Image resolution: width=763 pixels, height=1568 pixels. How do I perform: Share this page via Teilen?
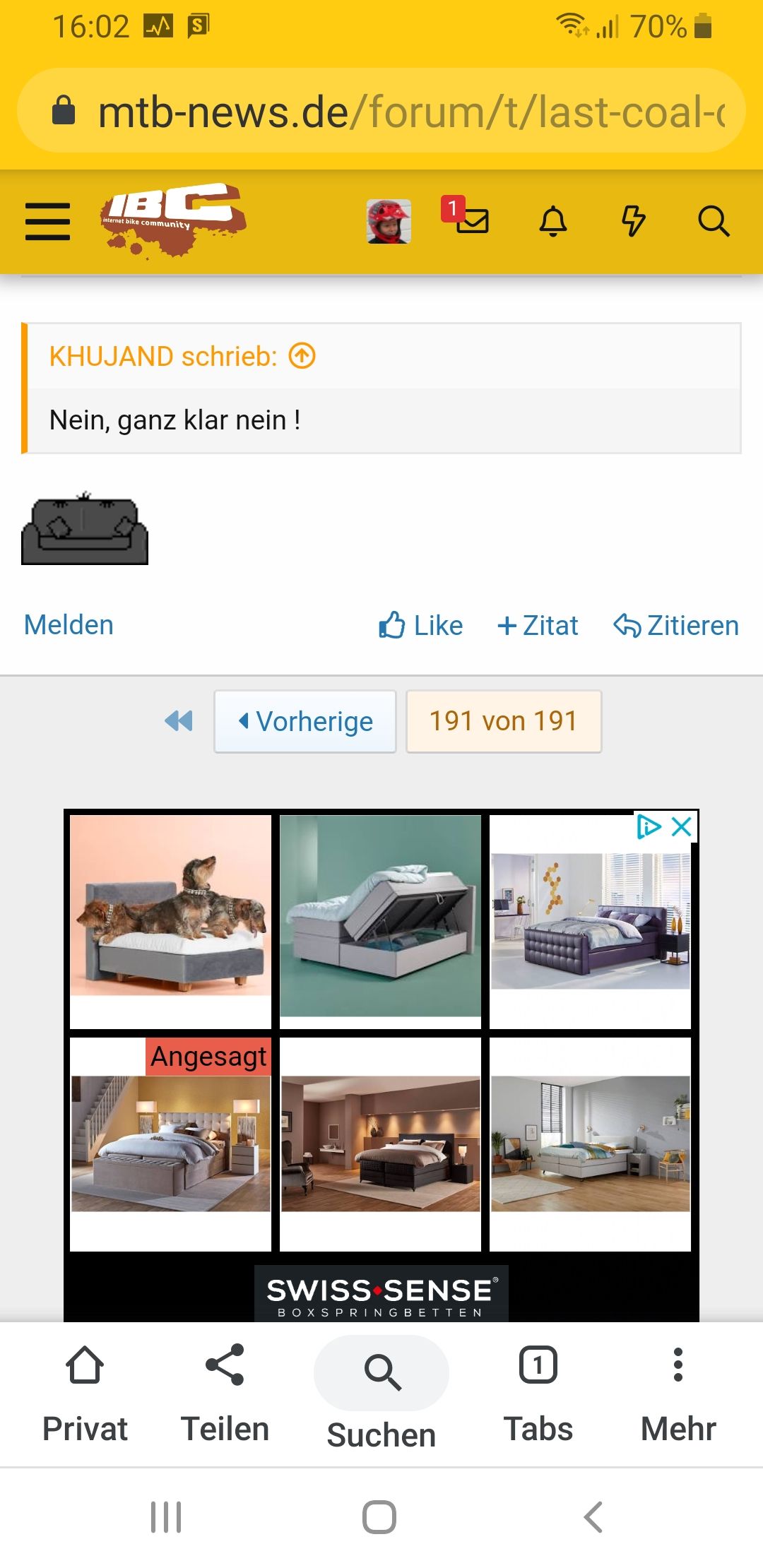225,1392
